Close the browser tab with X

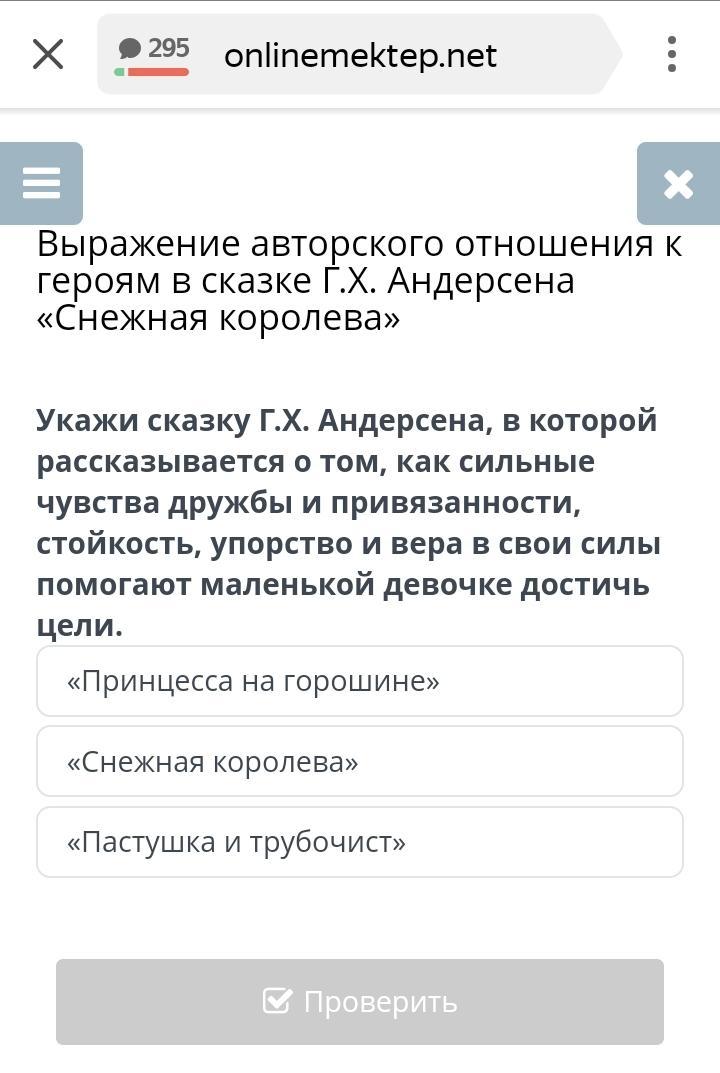point(47,54)
